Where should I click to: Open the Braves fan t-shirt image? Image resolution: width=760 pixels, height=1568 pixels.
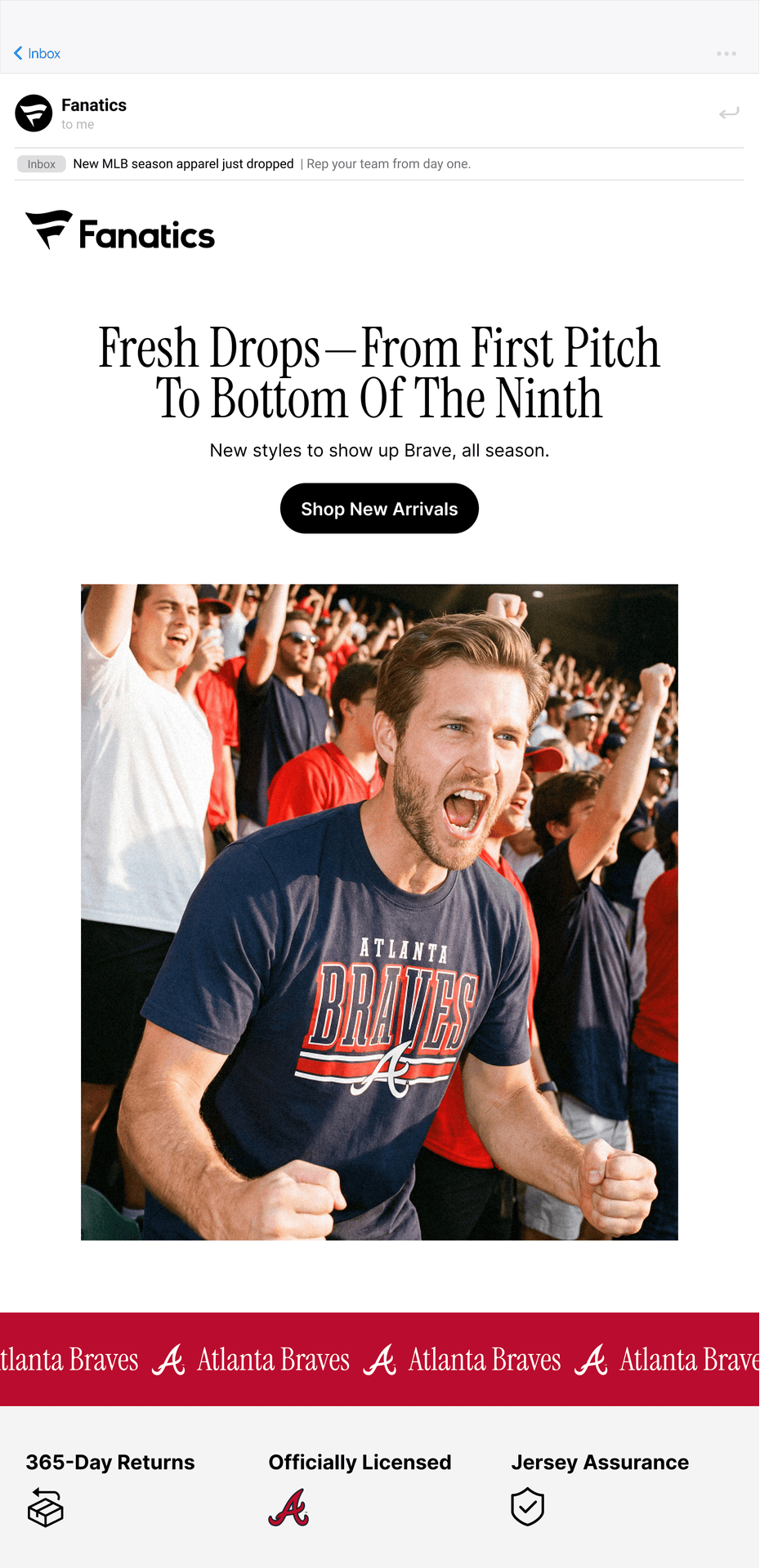click(x=379, y=911)
